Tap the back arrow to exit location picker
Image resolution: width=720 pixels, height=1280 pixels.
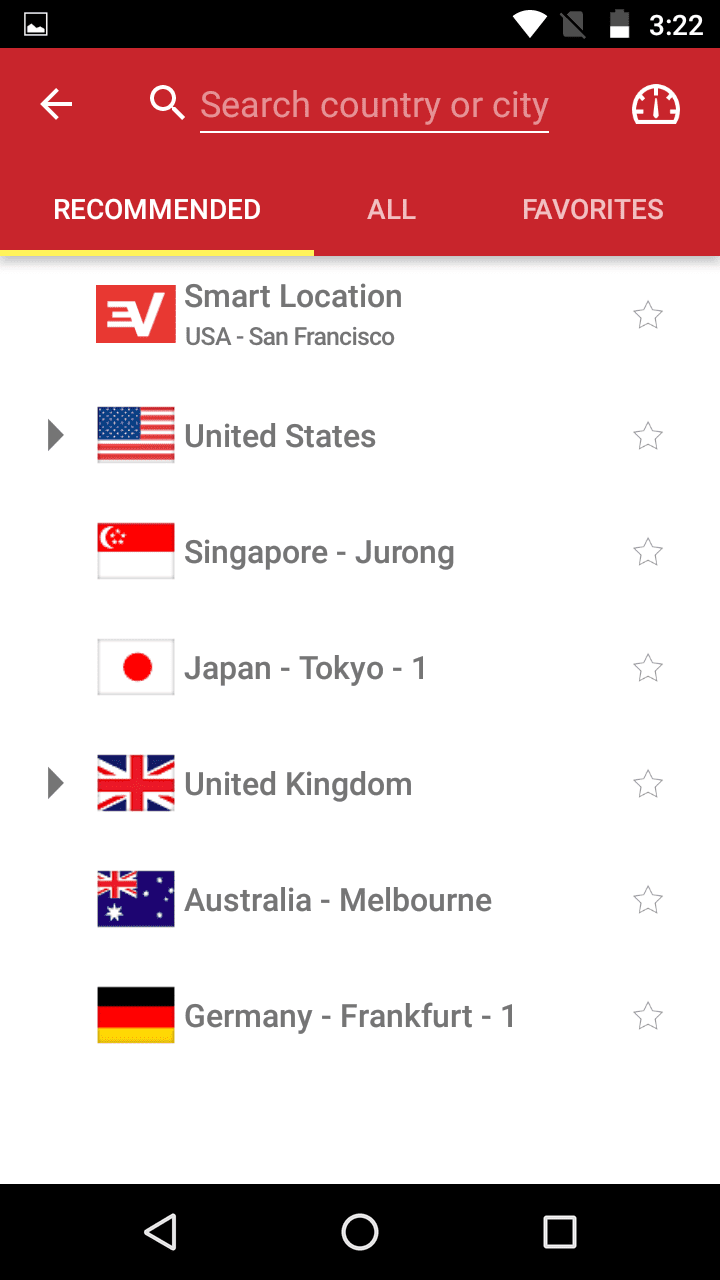pos(56,103)
